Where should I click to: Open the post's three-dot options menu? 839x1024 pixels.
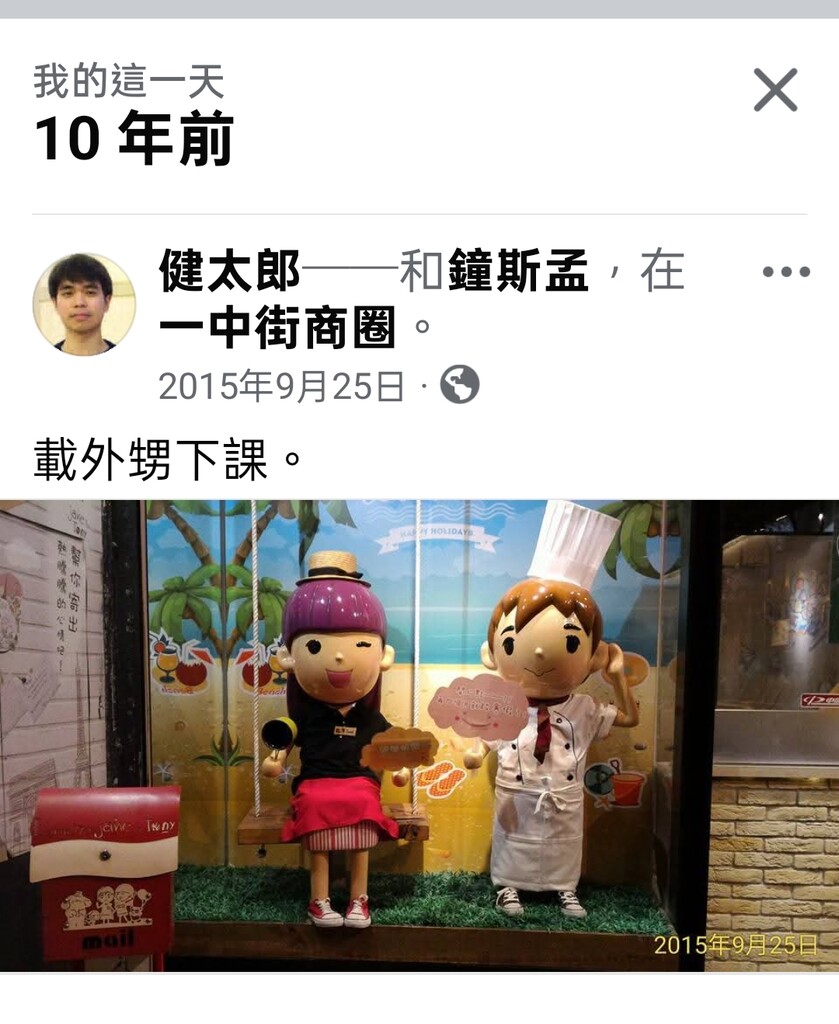(x=785, y=272)
